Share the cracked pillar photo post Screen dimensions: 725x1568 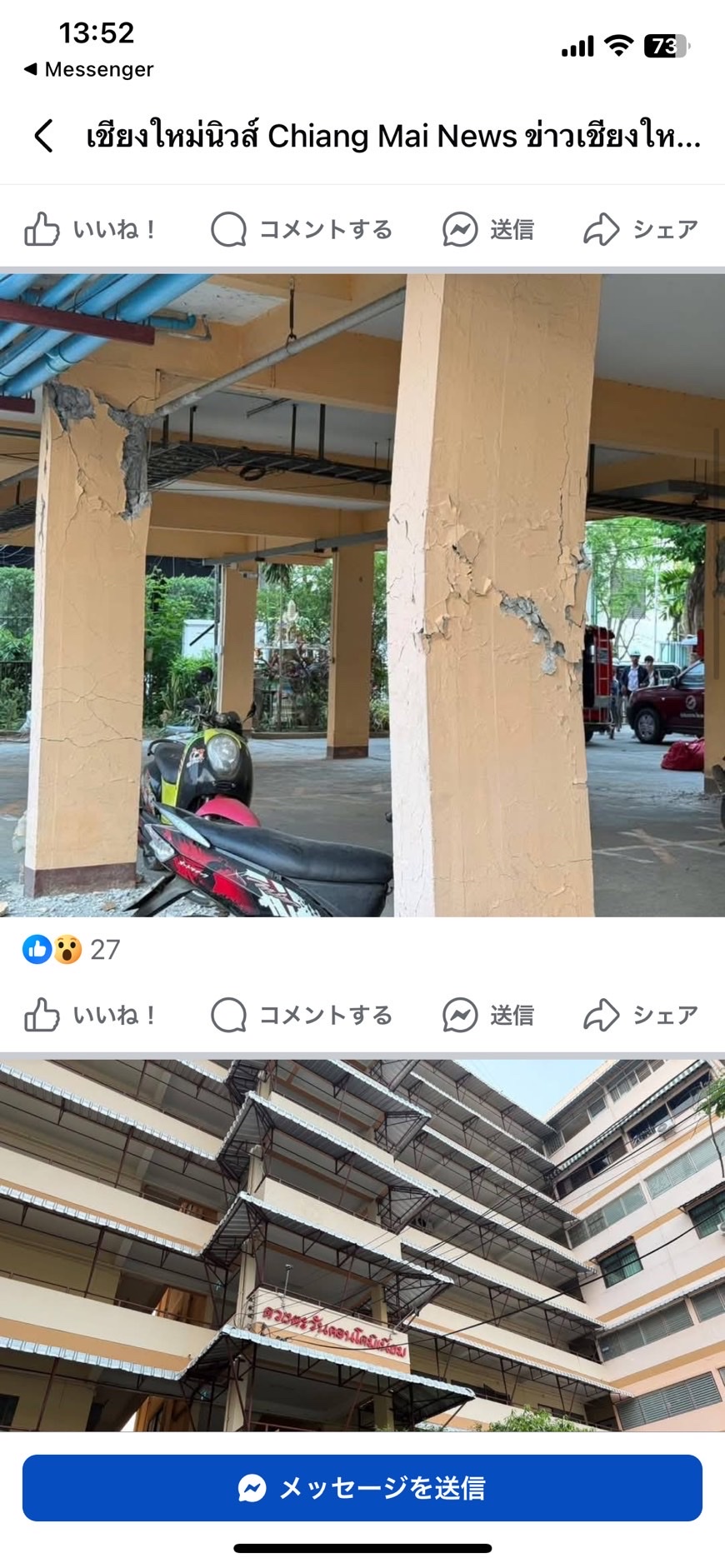[x=640, y=1015]
